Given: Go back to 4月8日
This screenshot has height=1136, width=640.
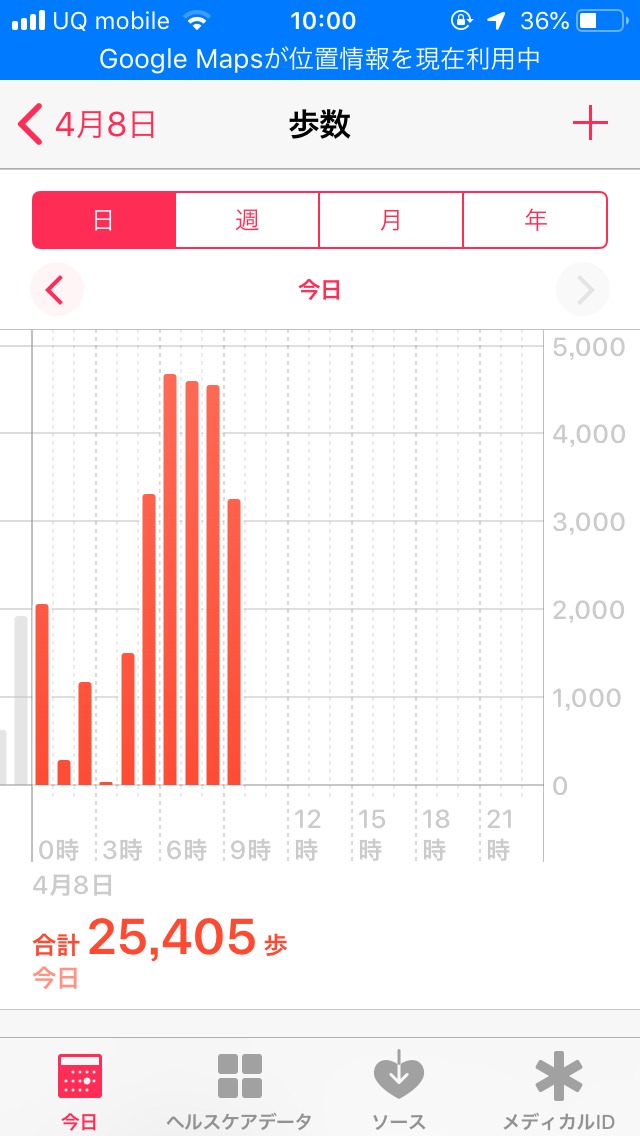Looking at the screenshot, I should click(88, 125).
